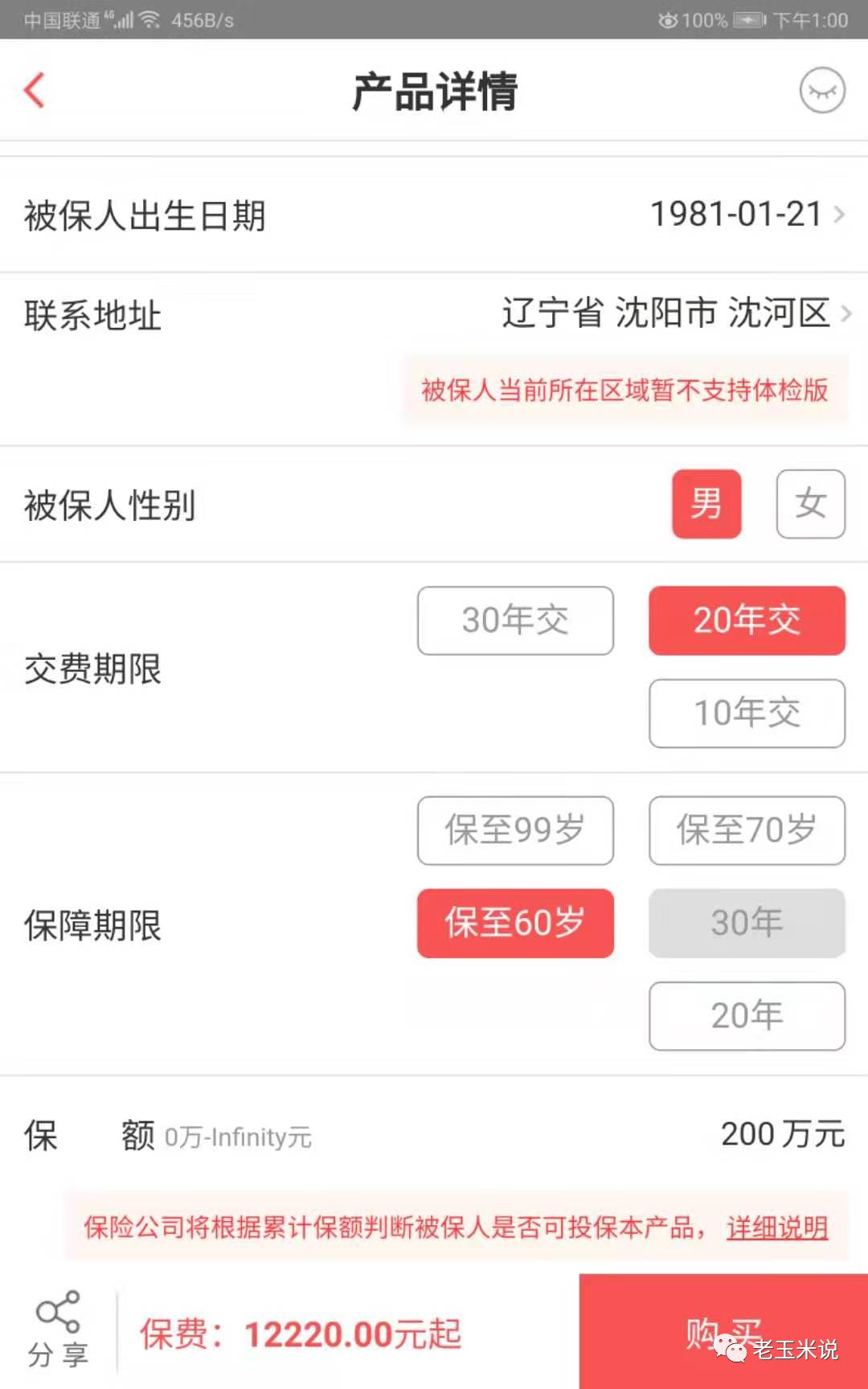Set coverage period to 保至99岁
This screenshot has height=1389, width=868.
[515, 830]
